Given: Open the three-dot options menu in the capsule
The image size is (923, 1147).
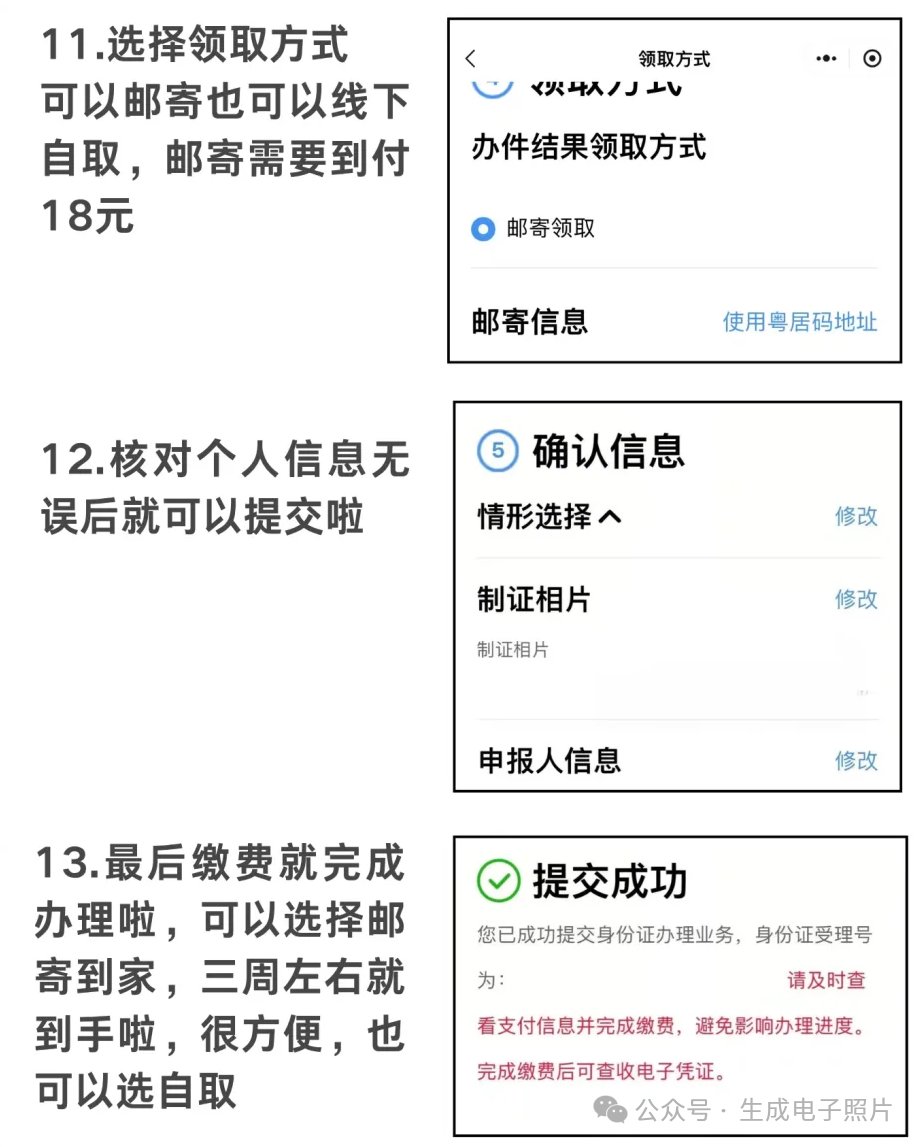Looking at the screenshot, I should pyautogui.click(x=826, y=58).
